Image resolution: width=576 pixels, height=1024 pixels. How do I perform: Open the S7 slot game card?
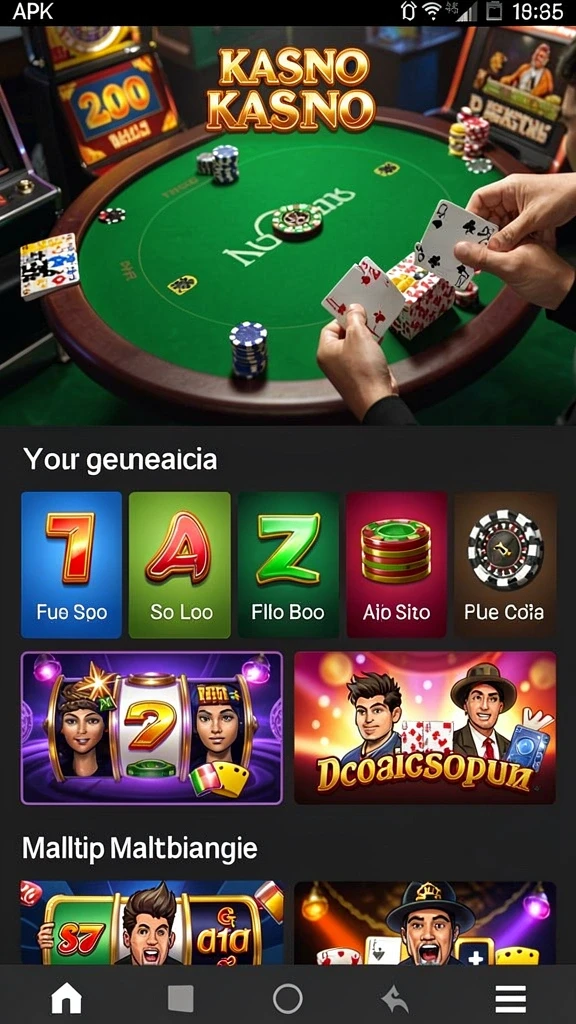point(152,922)
